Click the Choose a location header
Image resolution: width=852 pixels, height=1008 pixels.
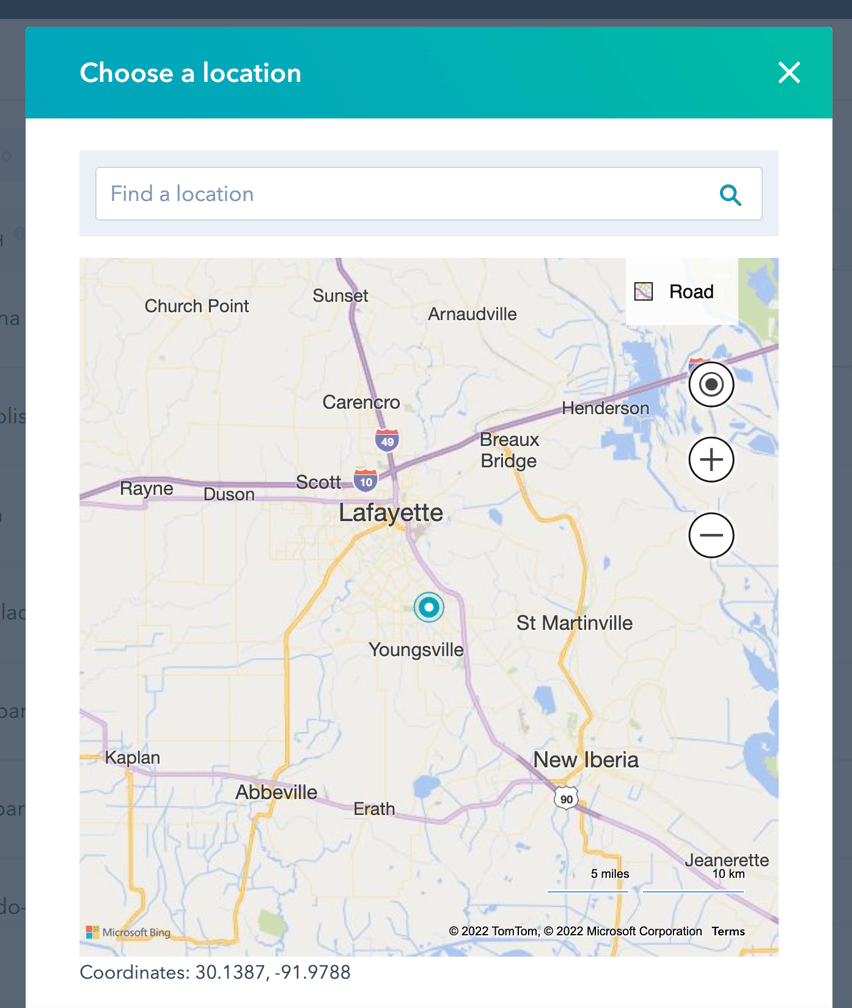click(190, 72)
